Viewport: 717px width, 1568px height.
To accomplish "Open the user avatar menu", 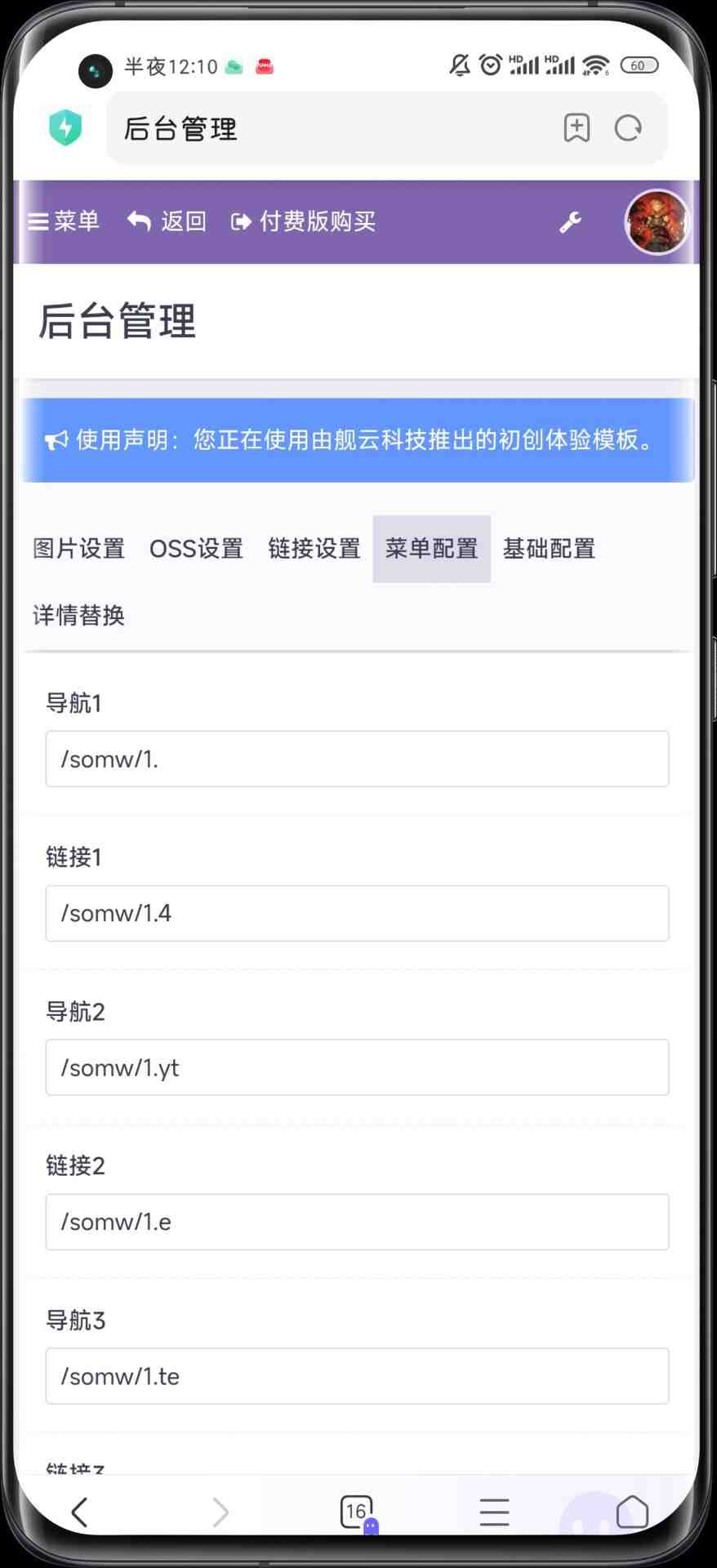I will (657, 222).
